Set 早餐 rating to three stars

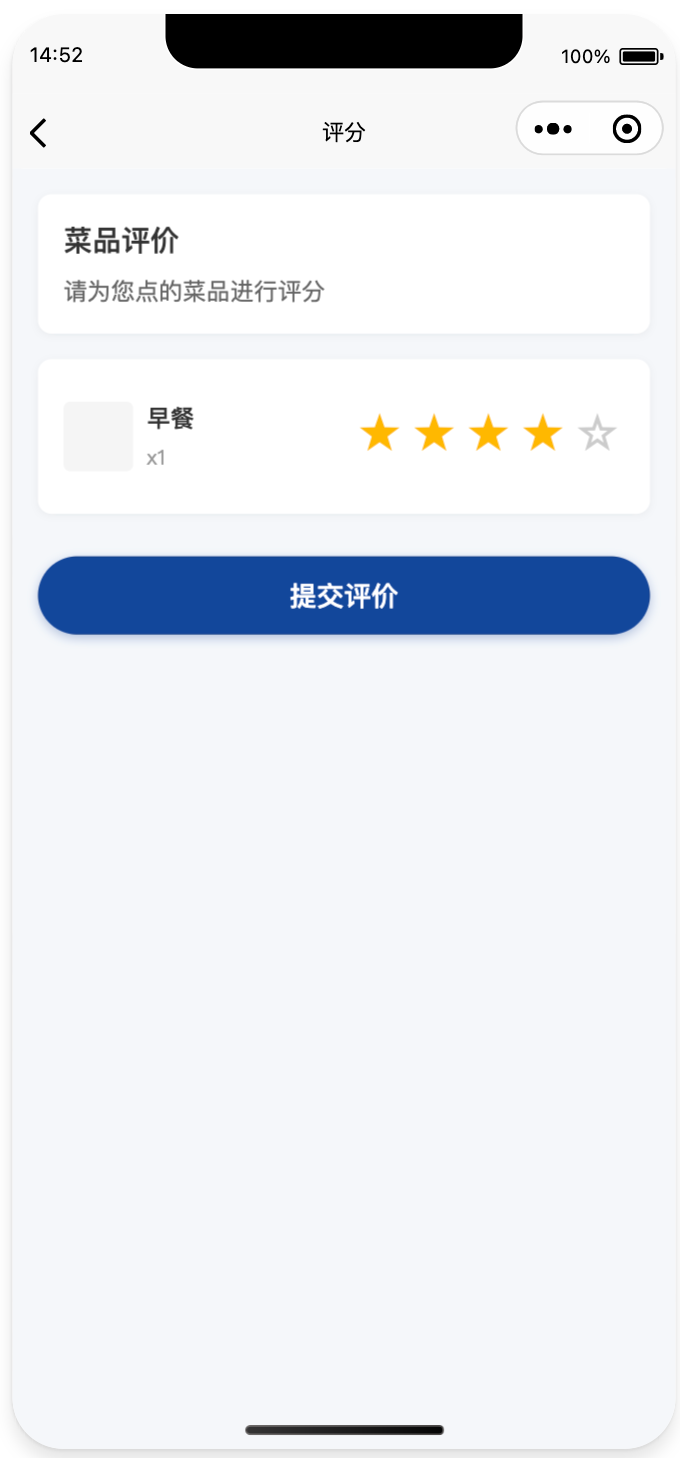coord(488,435)
